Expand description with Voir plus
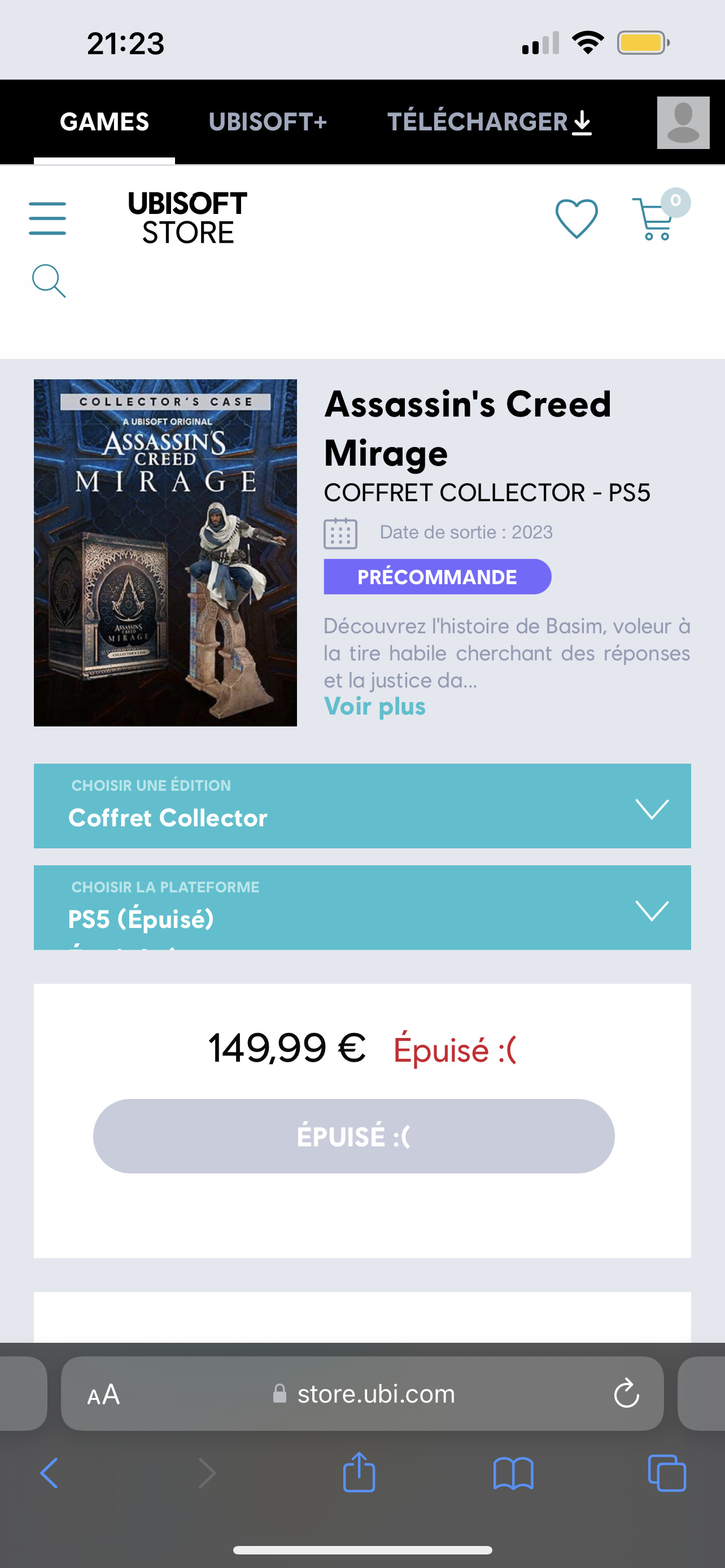The width and height of the screenshot is (725, 1568). click(x=375, y=707)
